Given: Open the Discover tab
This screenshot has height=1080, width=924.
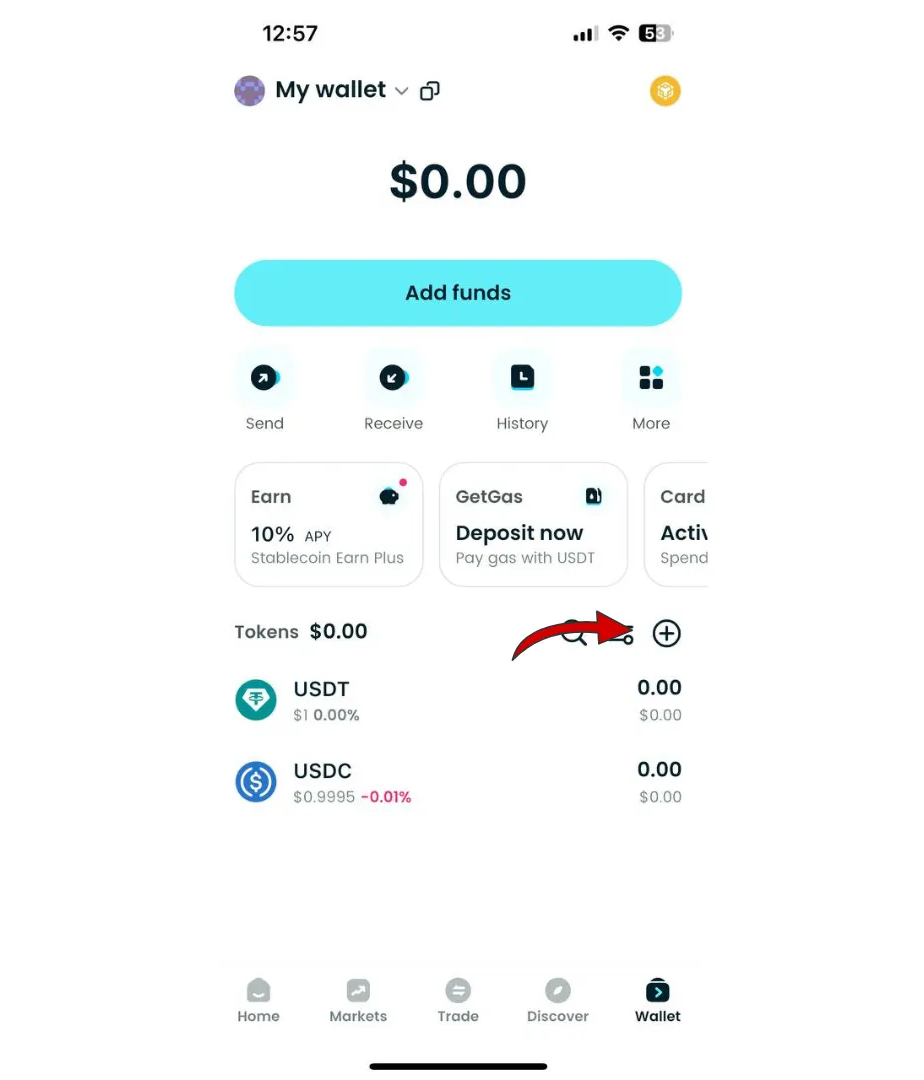Looking at the screenshot, I should [x=558, y=1000].
